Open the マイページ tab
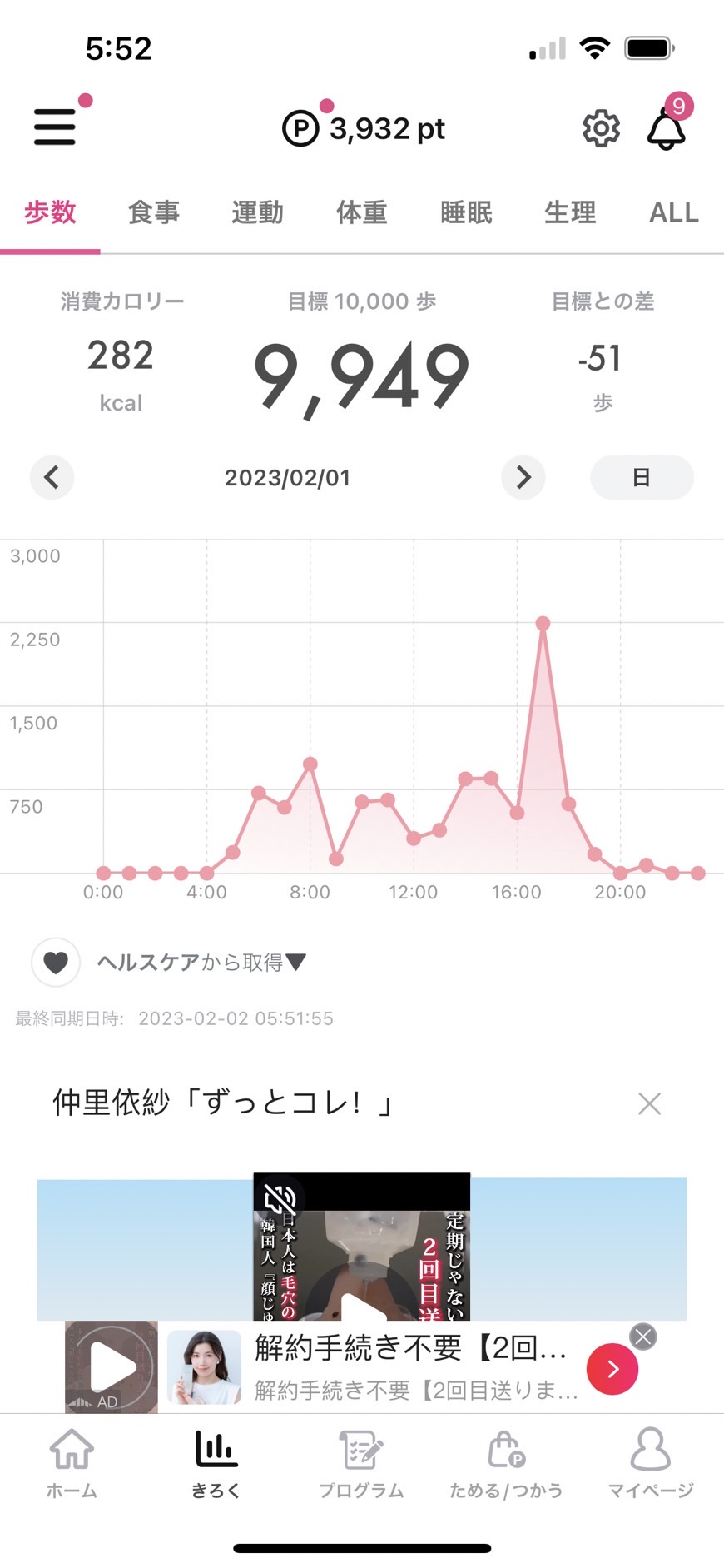The height and width of the screenshot is (1568, 724). click(651, 1463)
